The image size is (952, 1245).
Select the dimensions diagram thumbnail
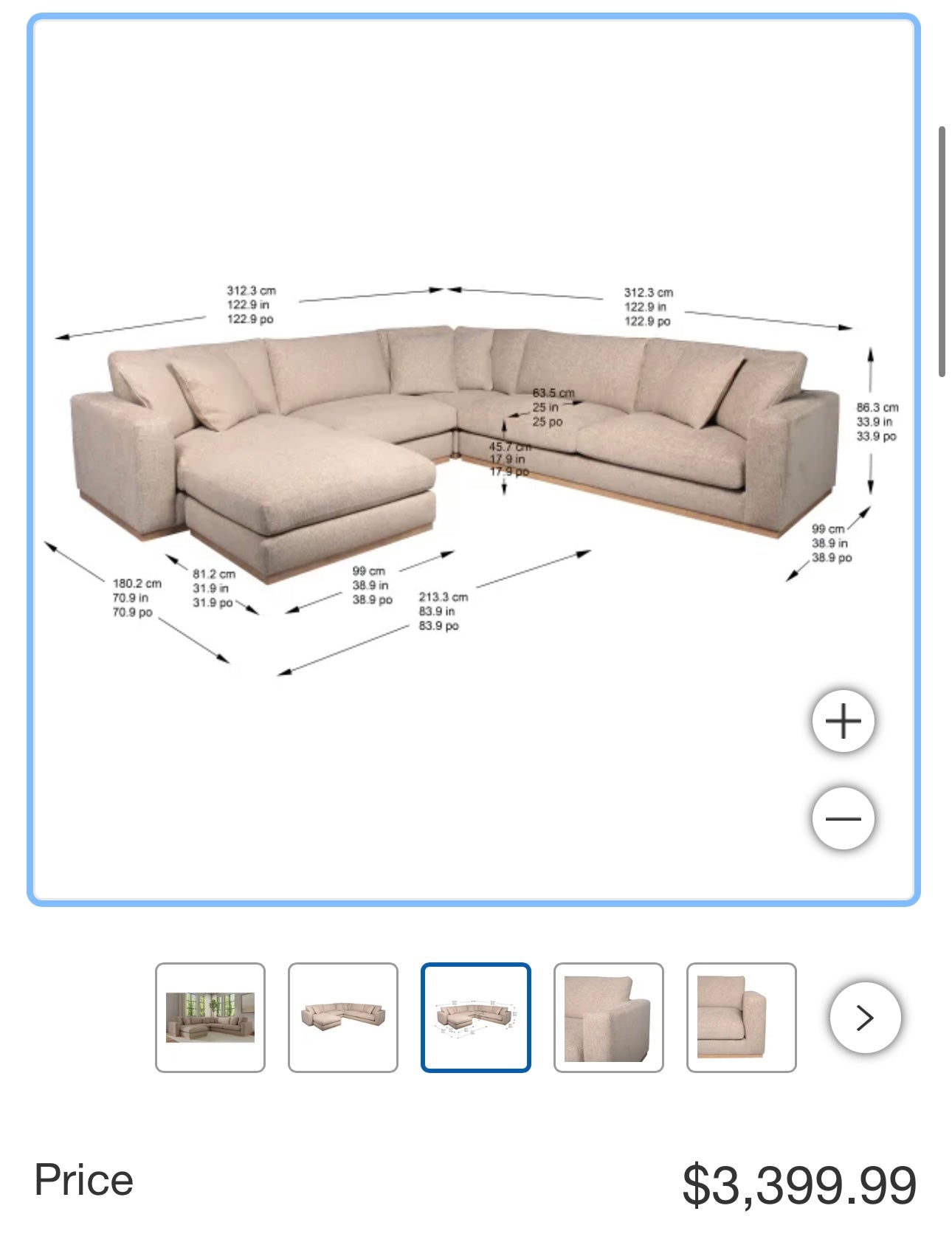coord(476,1017)
